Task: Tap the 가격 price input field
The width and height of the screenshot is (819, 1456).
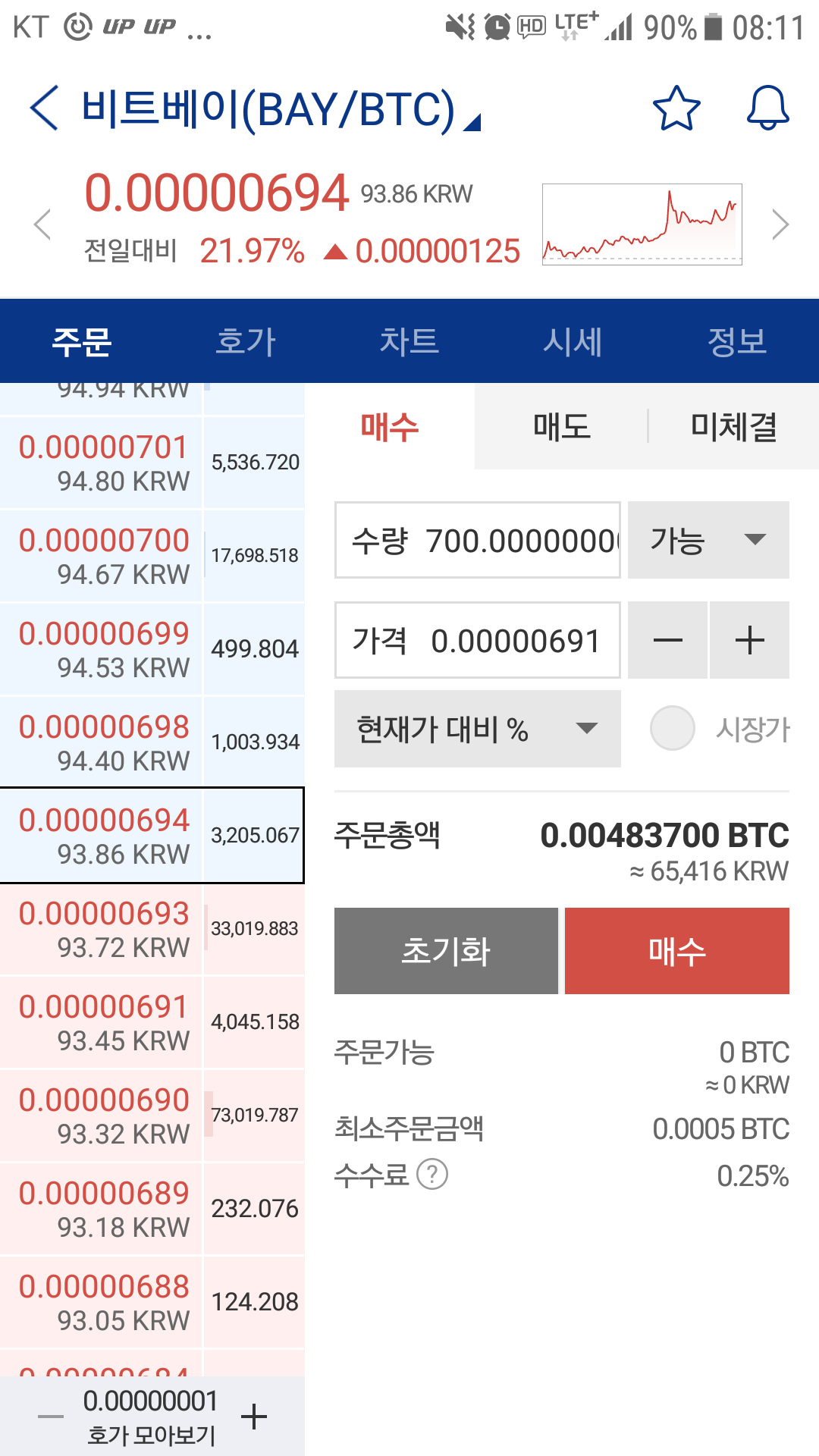Action: pos(477,641)
